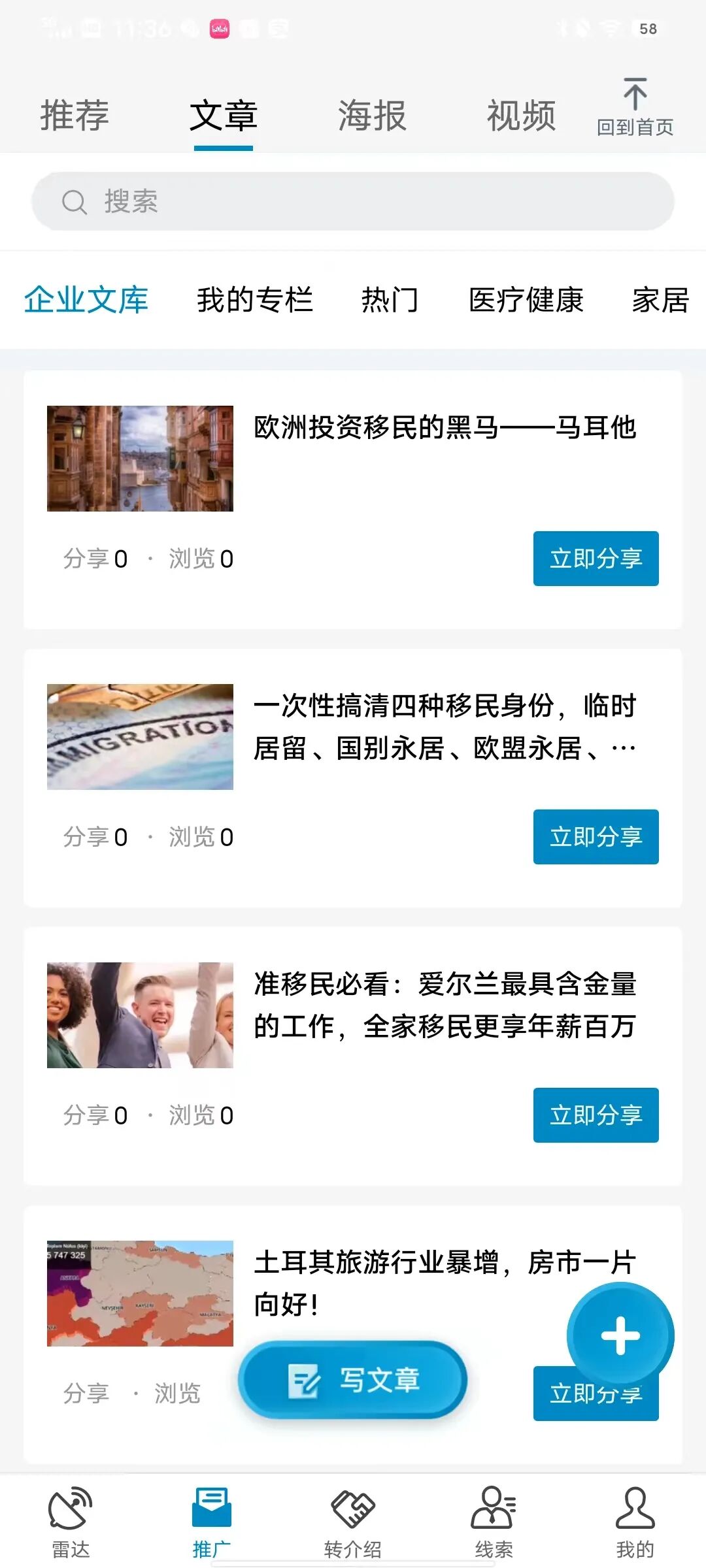Tap the 写文章 button
Image resolution: width=706 pixels, height=1568 pixels.
coord(353,1380)
